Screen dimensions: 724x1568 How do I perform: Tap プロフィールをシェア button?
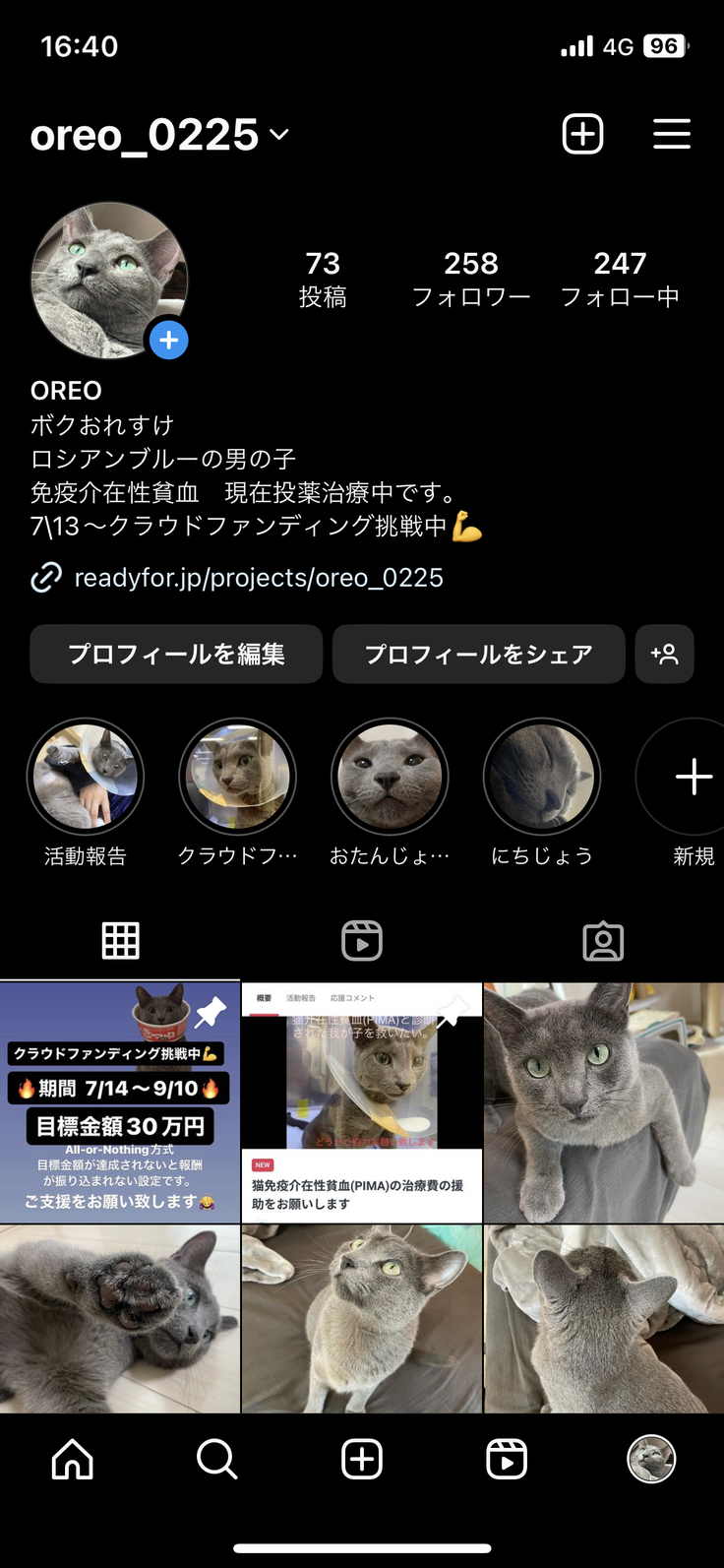coord(478,655)
